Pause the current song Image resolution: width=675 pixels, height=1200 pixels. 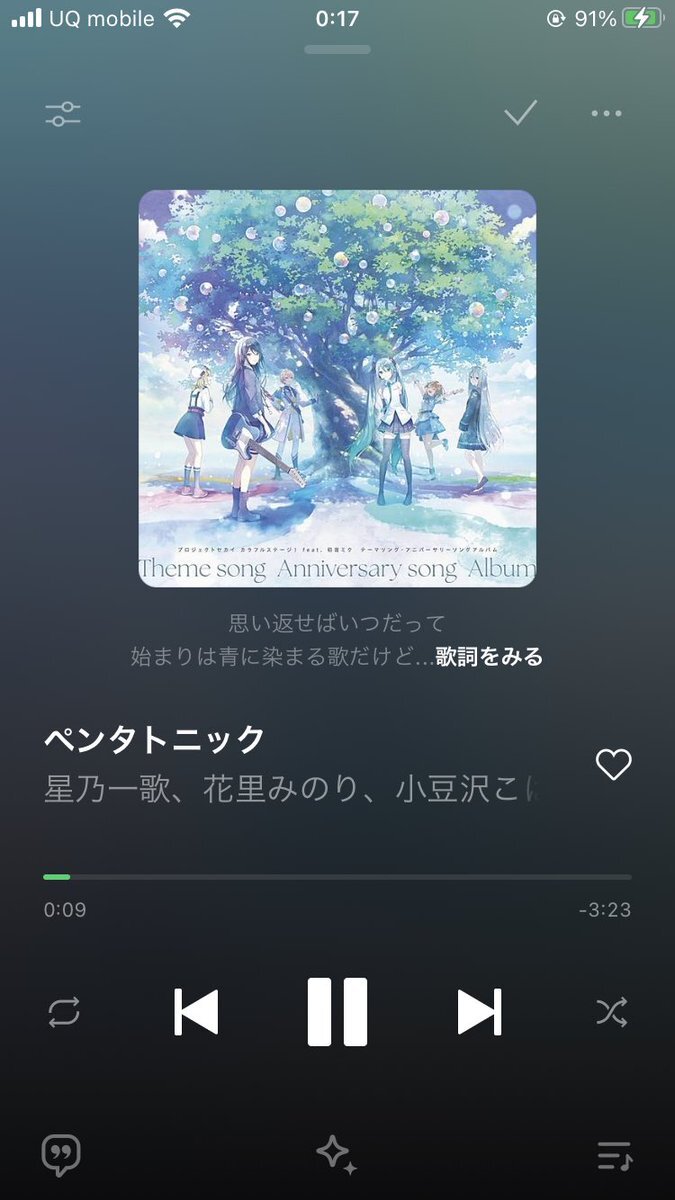click(x=337, y=1012)
